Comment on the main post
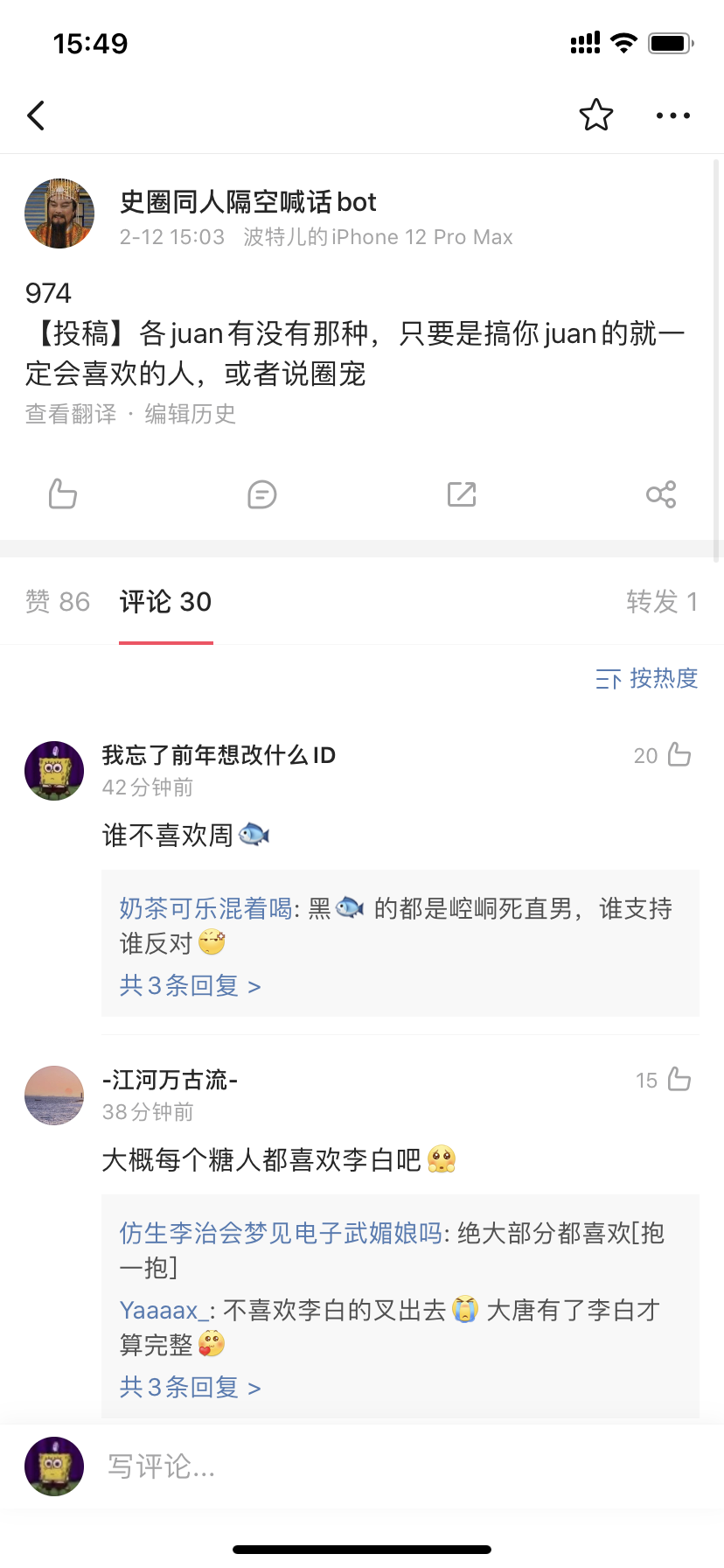This screenshot has height=1568, width=724. 261,494
